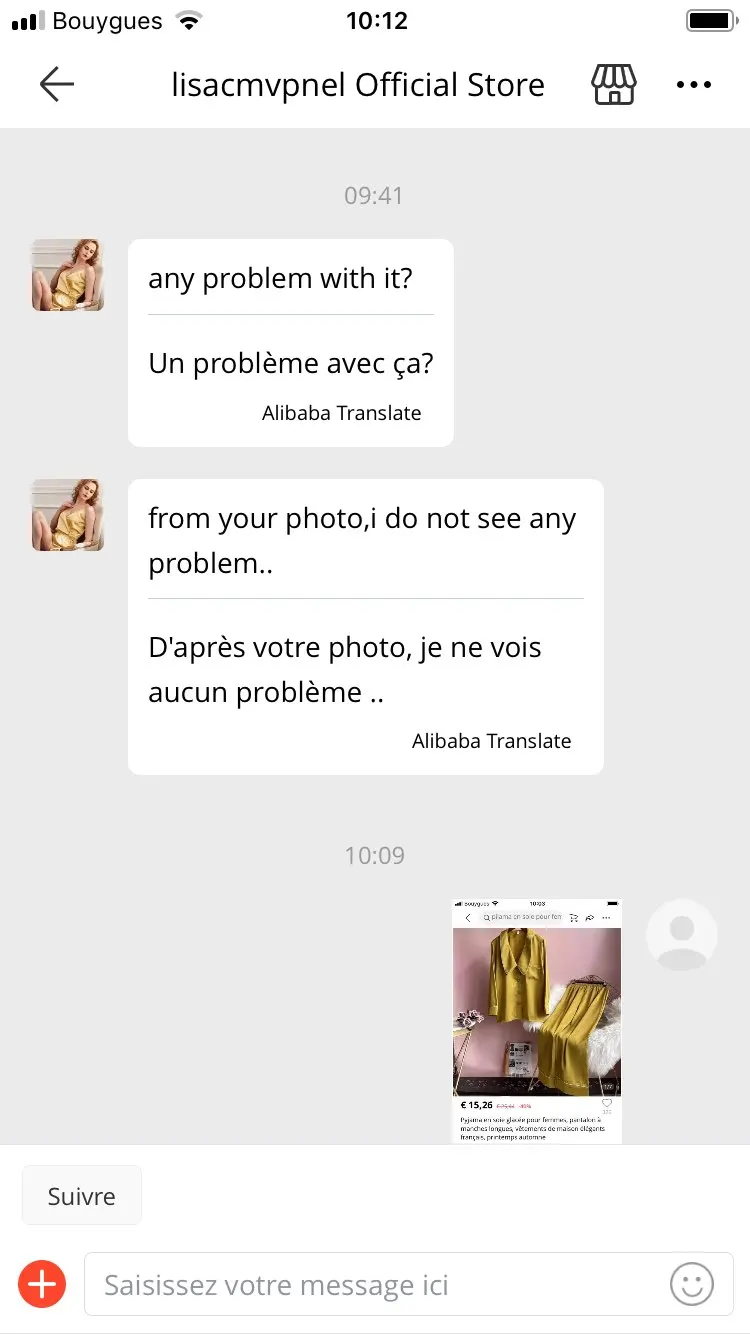Open the store page icon
Image resolution: width=750 pixels, height=1334 pixels.
click(x=614, y=85)
